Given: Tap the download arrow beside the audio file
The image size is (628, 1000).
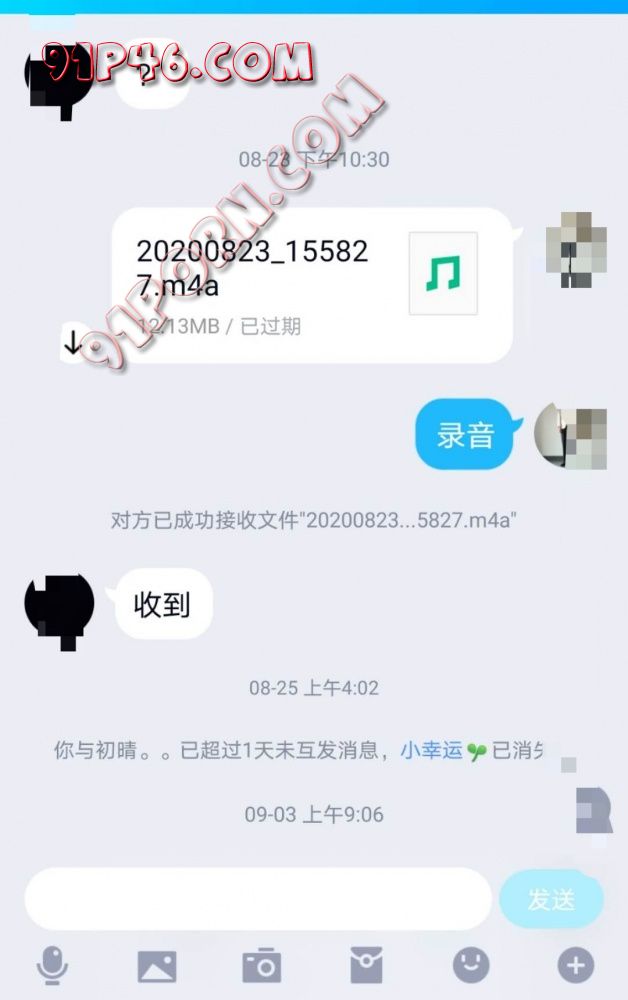Looking at the screenshot, I should click(73, 343).
